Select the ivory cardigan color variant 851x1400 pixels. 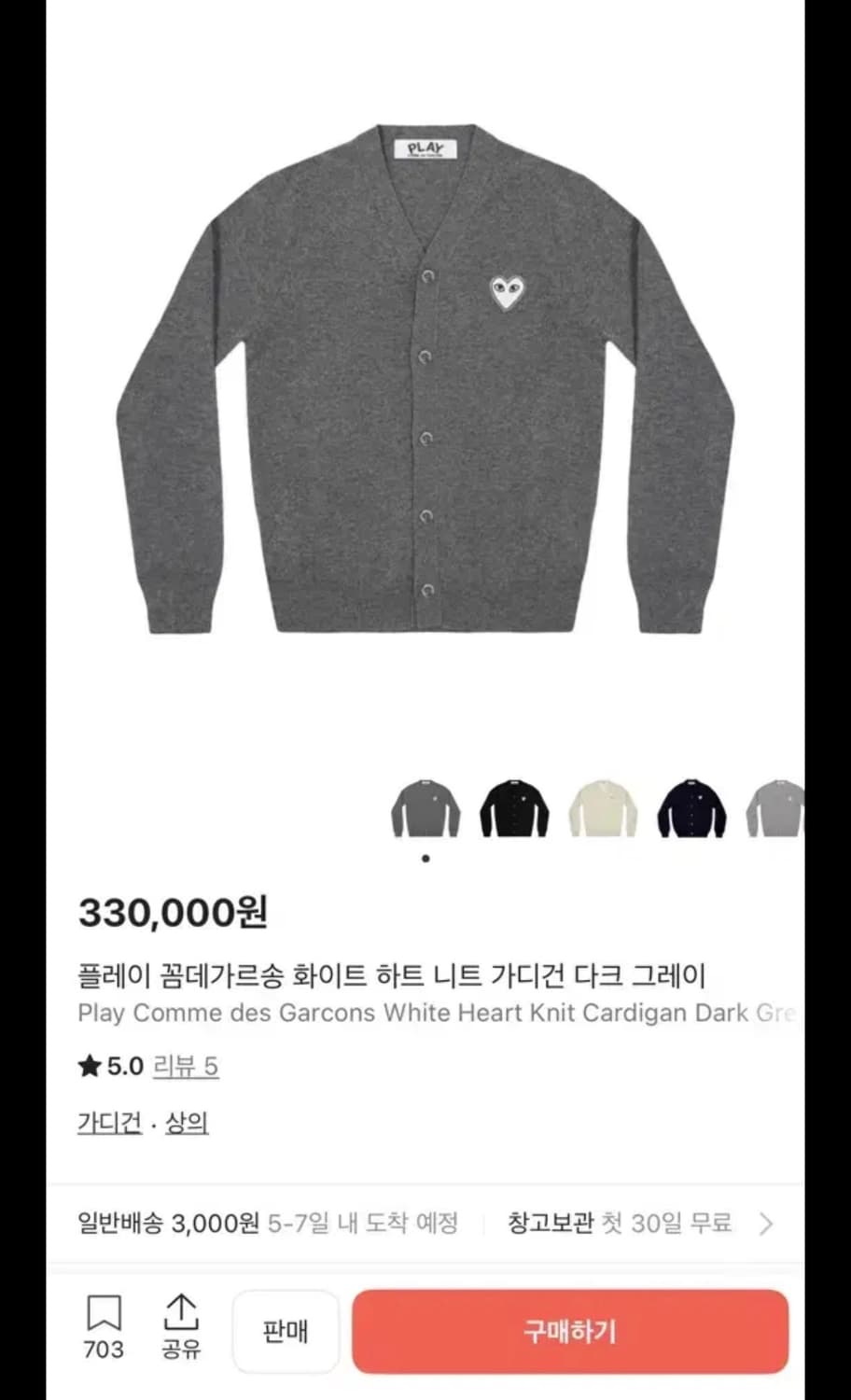tap(603, 807)
